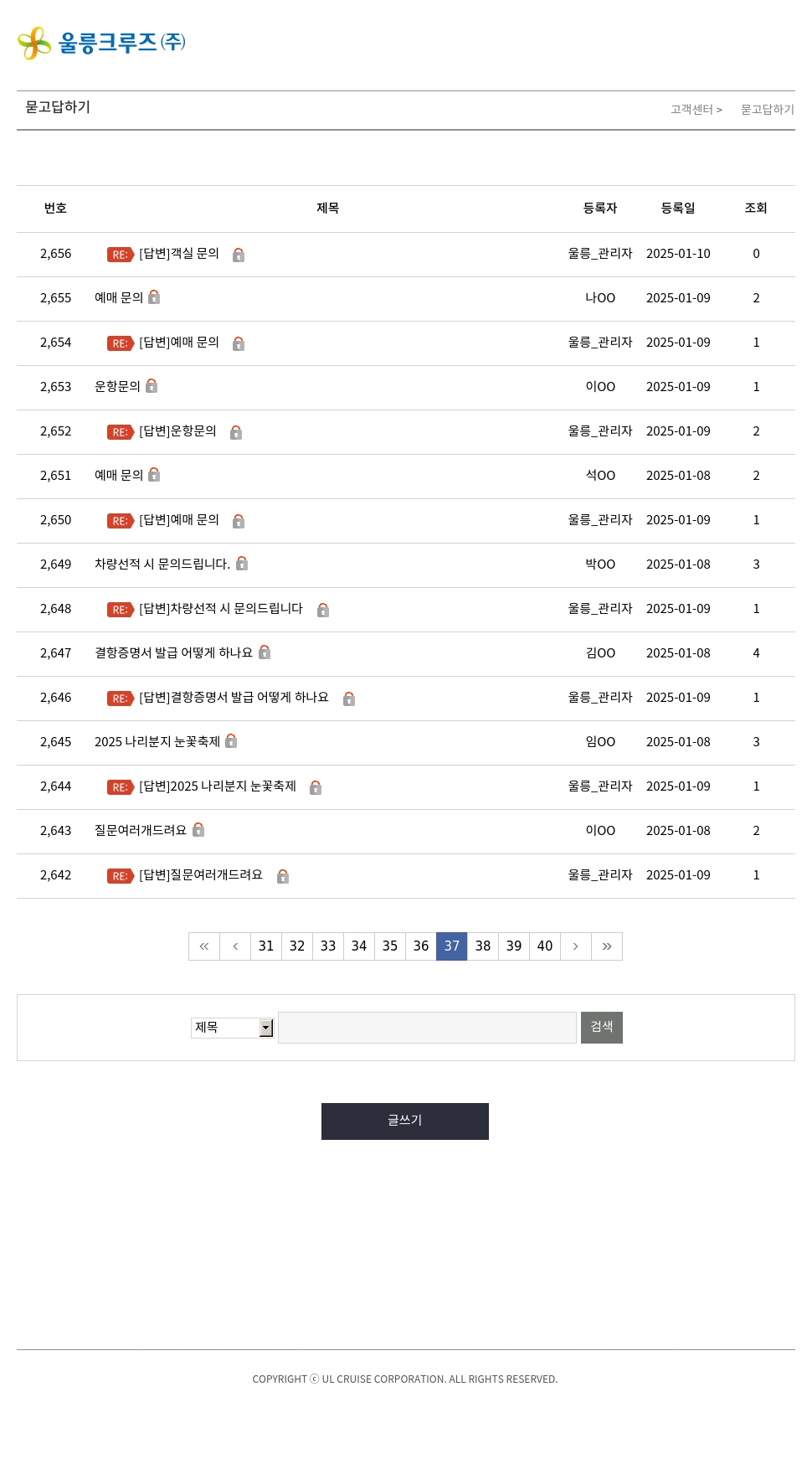
Task: Open post 2,649 차량선적 시 문의드립니다.
Action: (162, 565)
